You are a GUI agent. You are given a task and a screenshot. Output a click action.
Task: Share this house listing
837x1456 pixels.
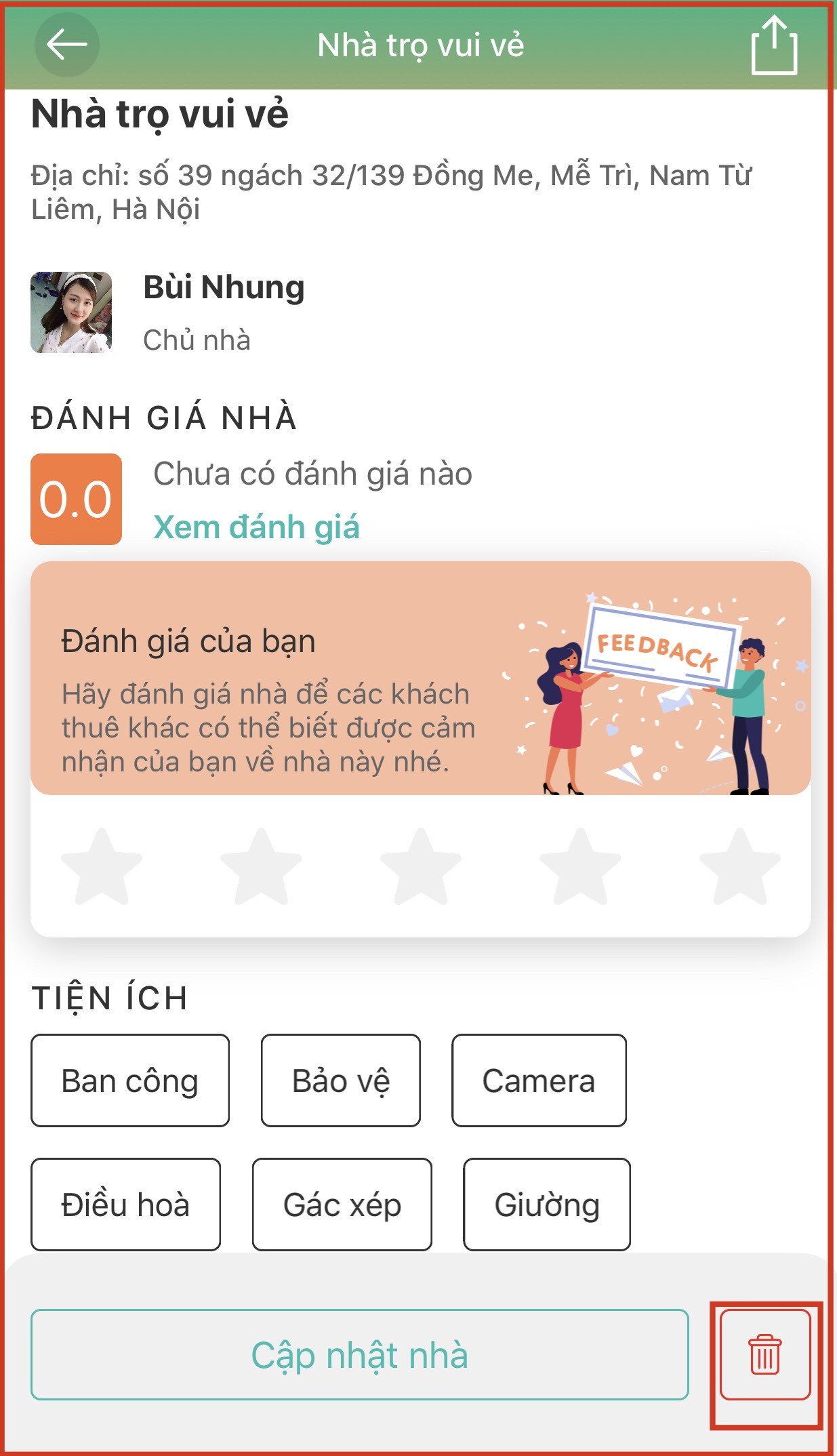click(774, 45)
